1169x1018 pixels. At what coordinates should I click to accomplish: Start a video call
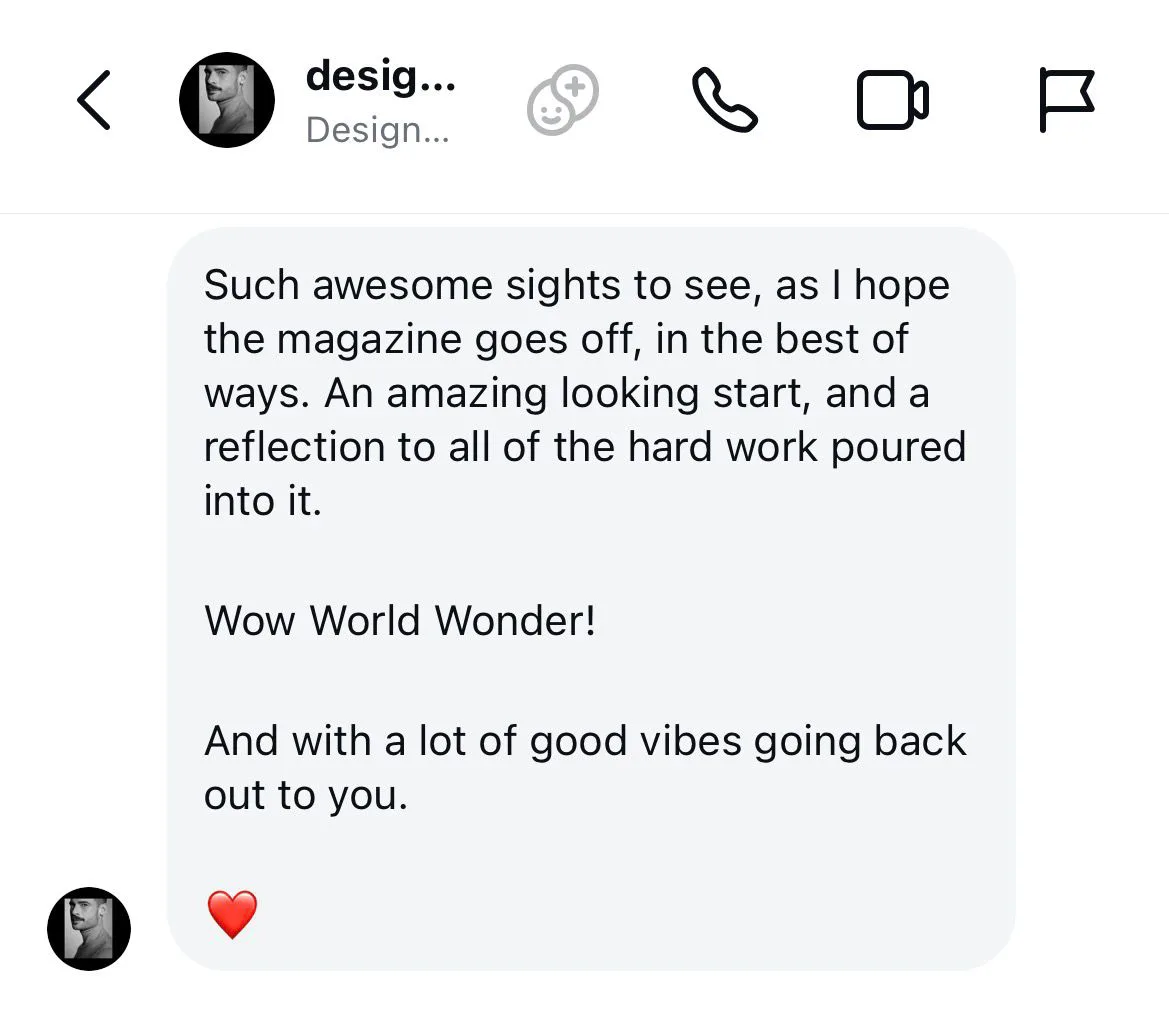892,100
